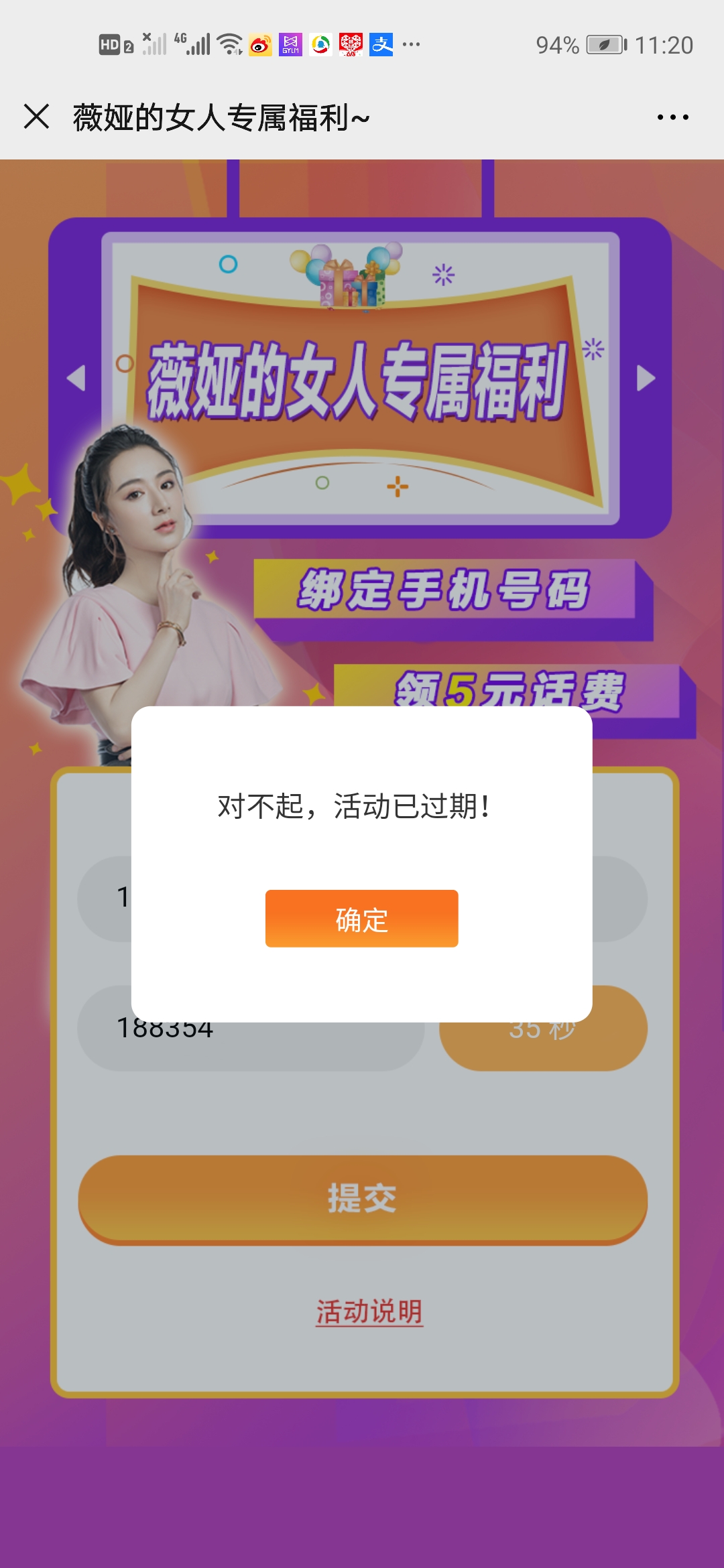Open the three-dot overflow menu
Screen dimensions: 724x1568
tap(672, 117)
